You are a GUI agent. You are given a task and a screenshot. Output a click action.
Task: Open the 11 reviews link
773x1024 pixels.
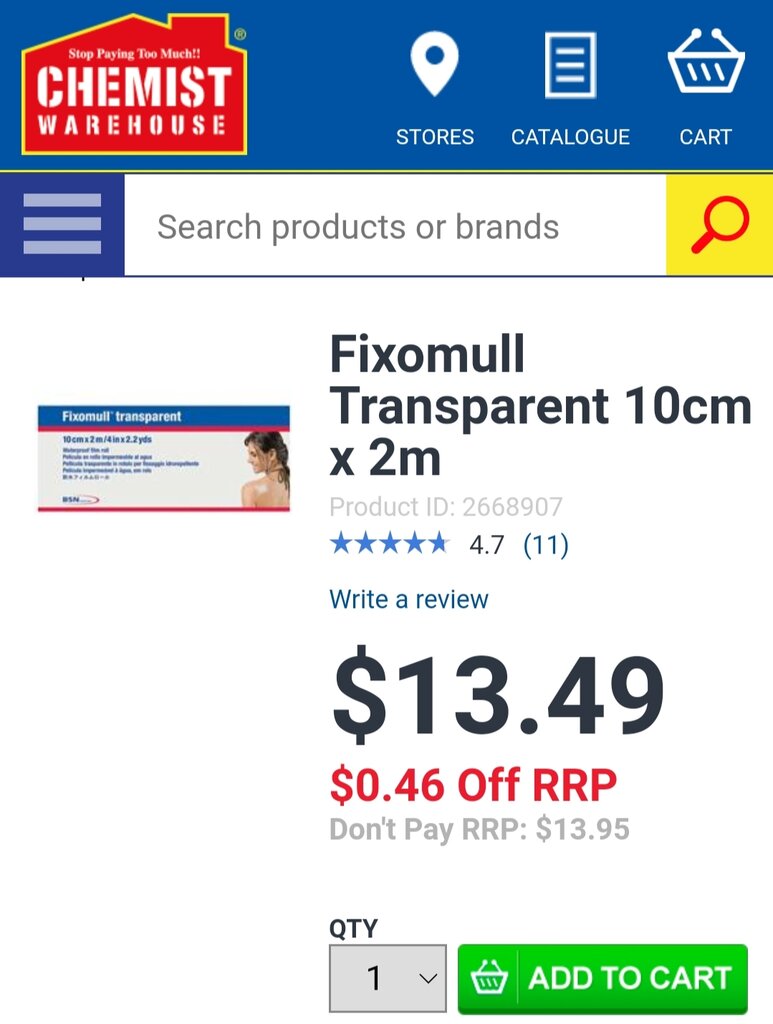[546, 546]
